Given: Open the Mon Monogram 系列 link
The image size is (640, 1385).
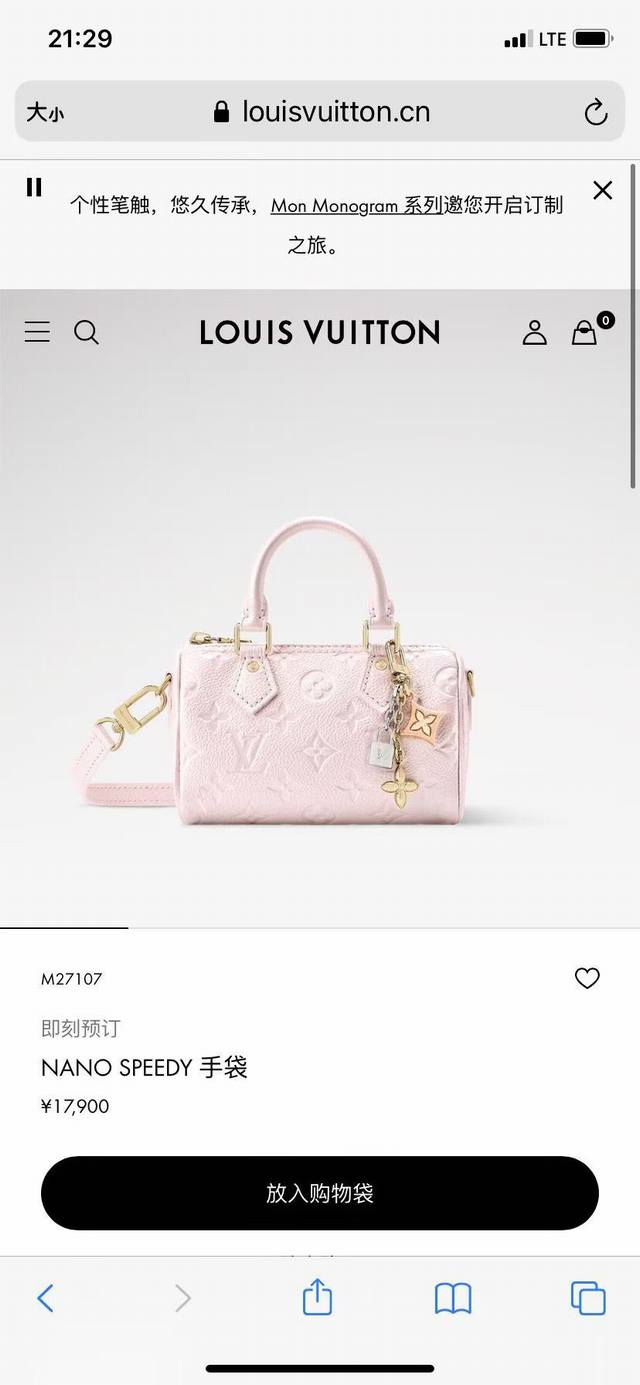Looking at the screenshot, I should [x=356, y=205].
